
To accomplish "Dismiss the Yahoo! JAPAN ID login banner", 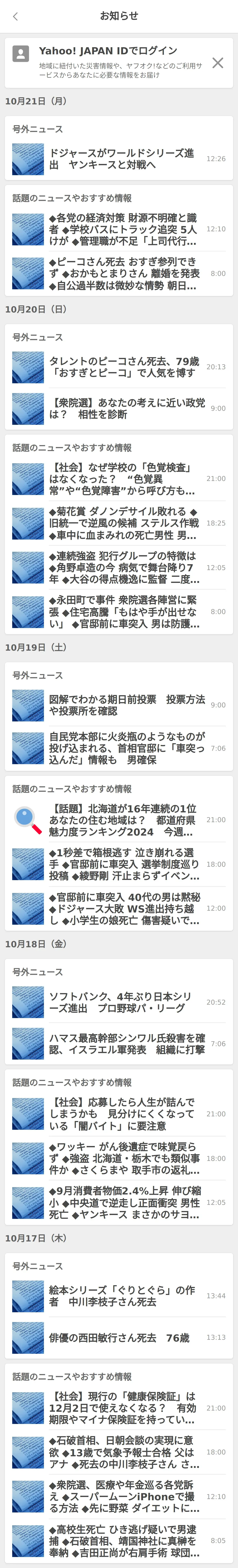I will [x=217, y=63].
